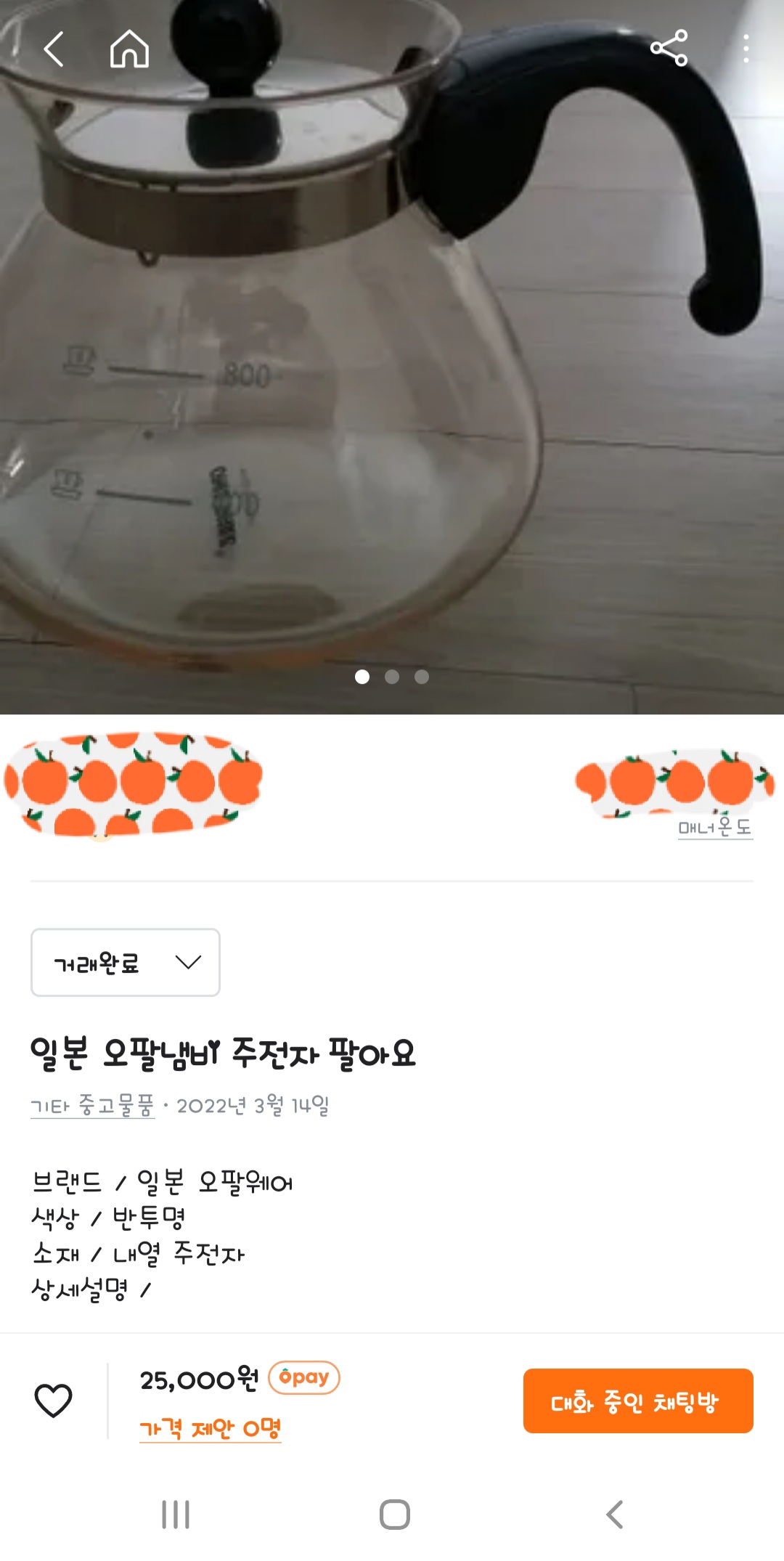Expand the 거래완료 status dropdown
The image size is (784, 1561).
coord(126,963)
